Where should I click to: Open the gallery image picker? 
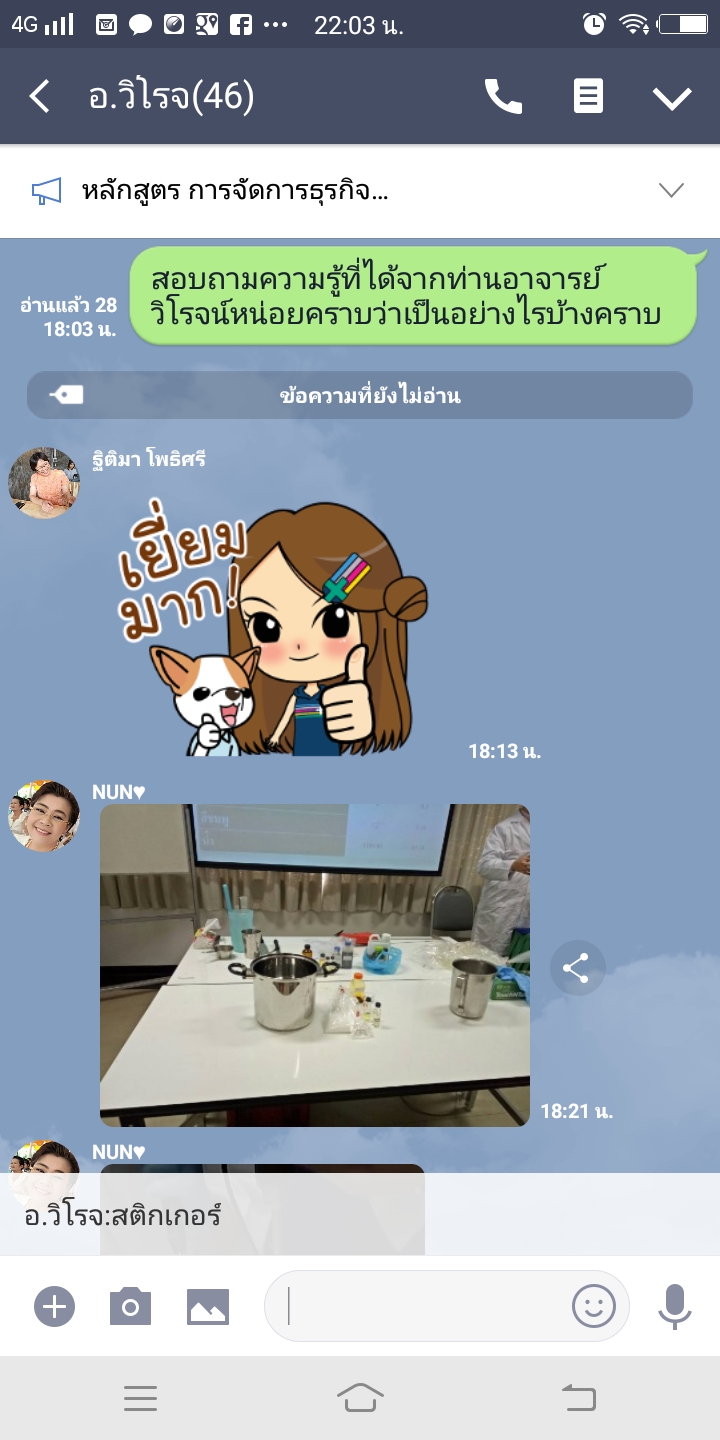click(208, 1306)
